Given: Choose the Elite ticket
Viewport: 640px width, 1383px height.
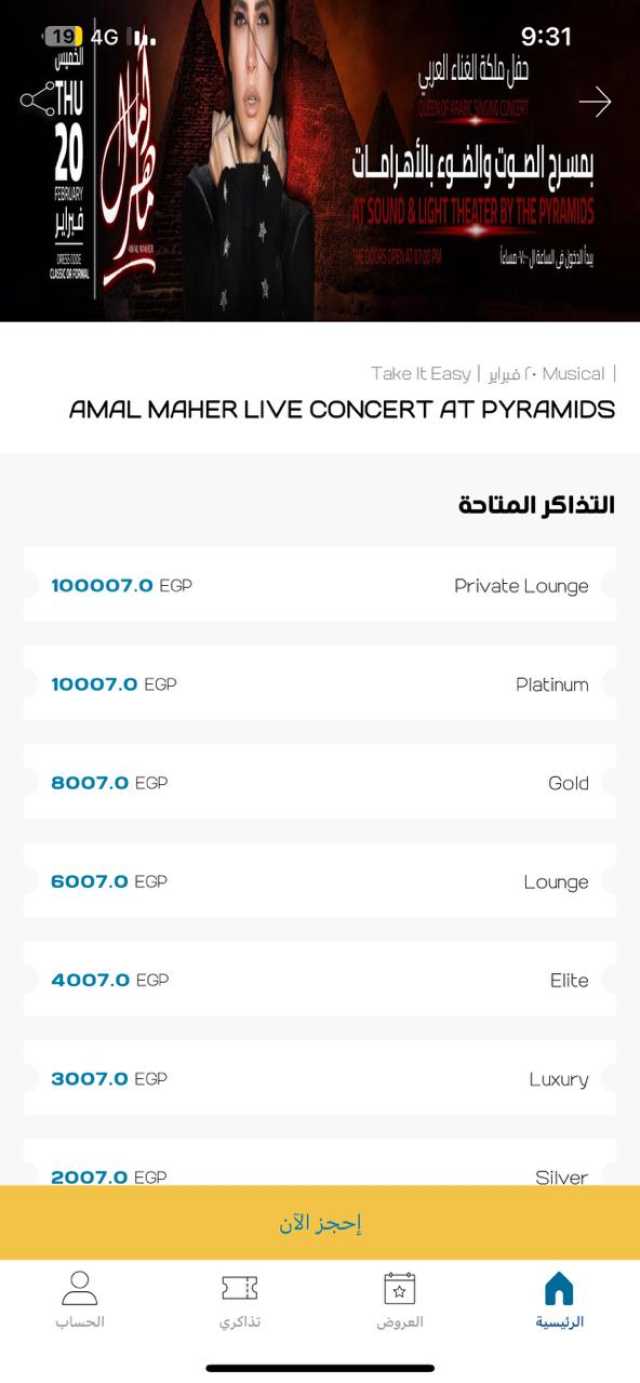Looking at the screenshot, I should click(x=320, y=980).
